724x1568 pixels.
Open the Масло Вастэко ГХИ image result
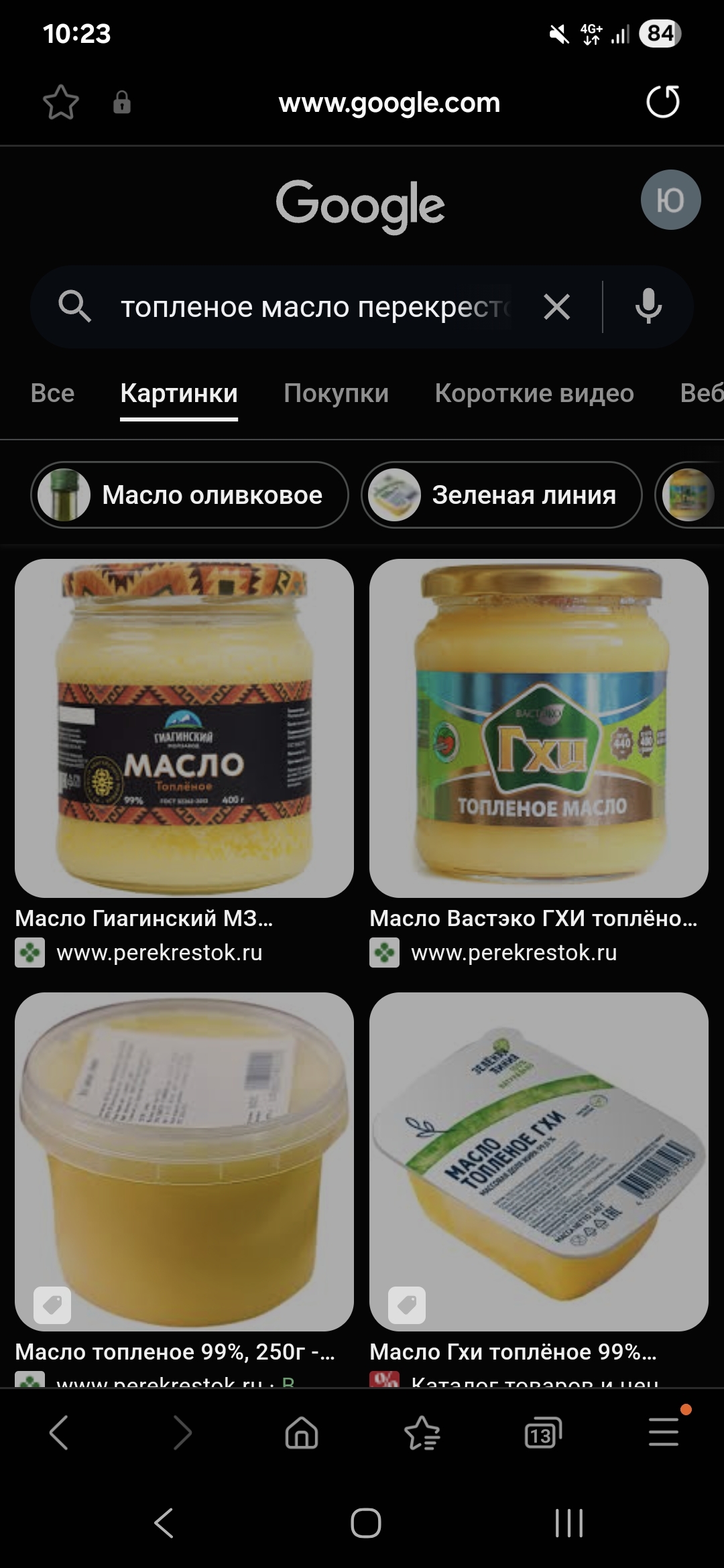pyautogui.click(x=538, y=728)
